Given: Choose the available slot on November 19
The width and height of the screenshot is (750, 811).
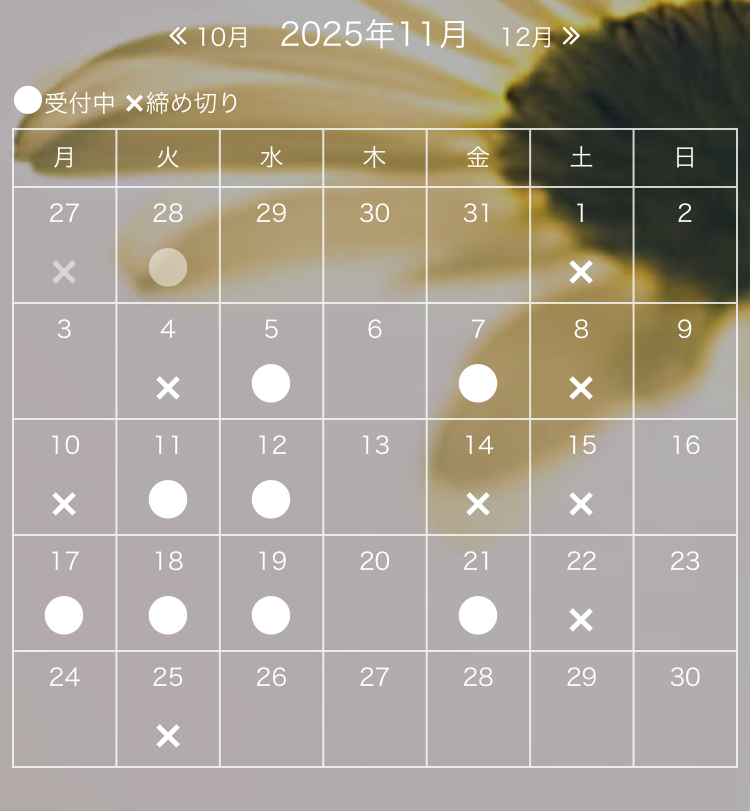Looking at the screenshot, I should [271, 616].
